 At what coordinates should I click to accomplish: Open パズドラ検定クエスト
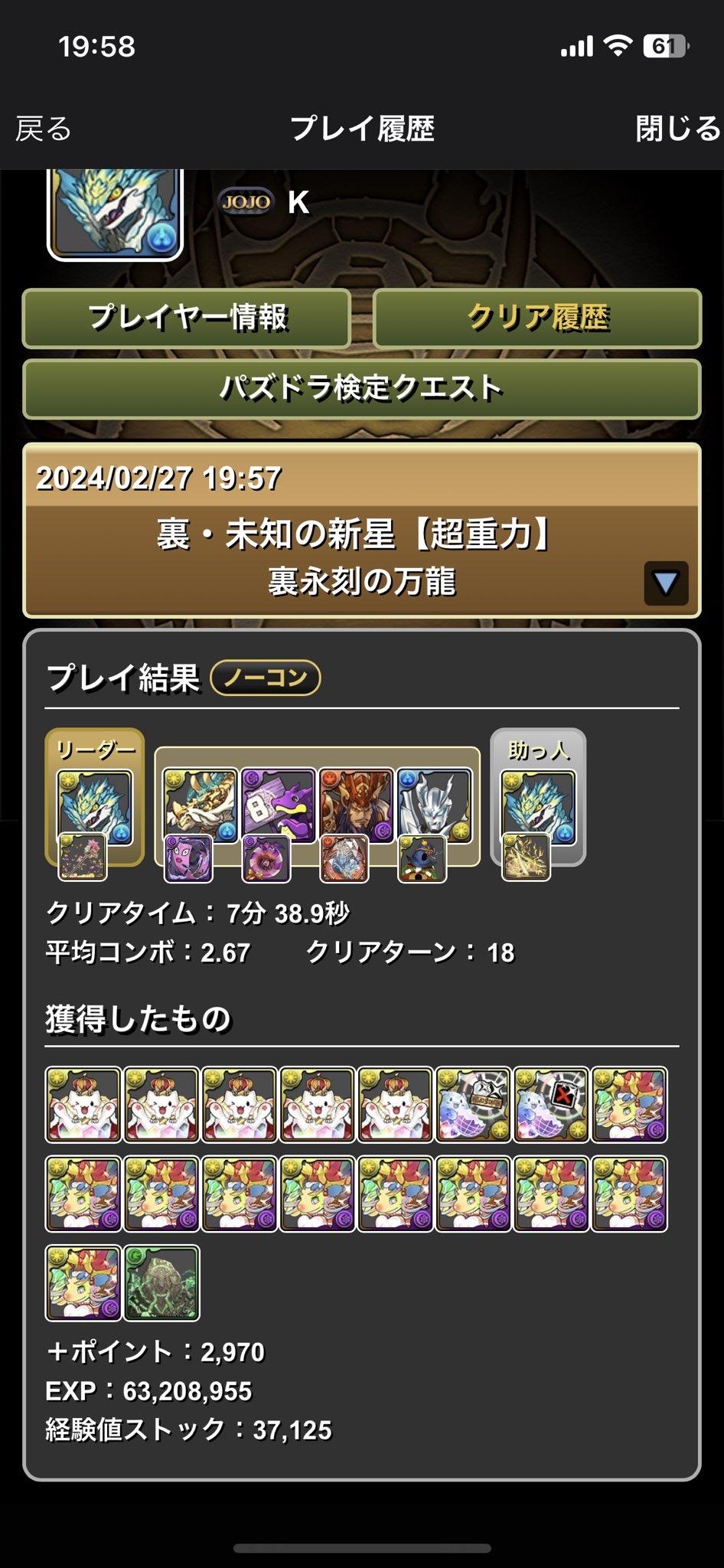click(x=361, y=389)
